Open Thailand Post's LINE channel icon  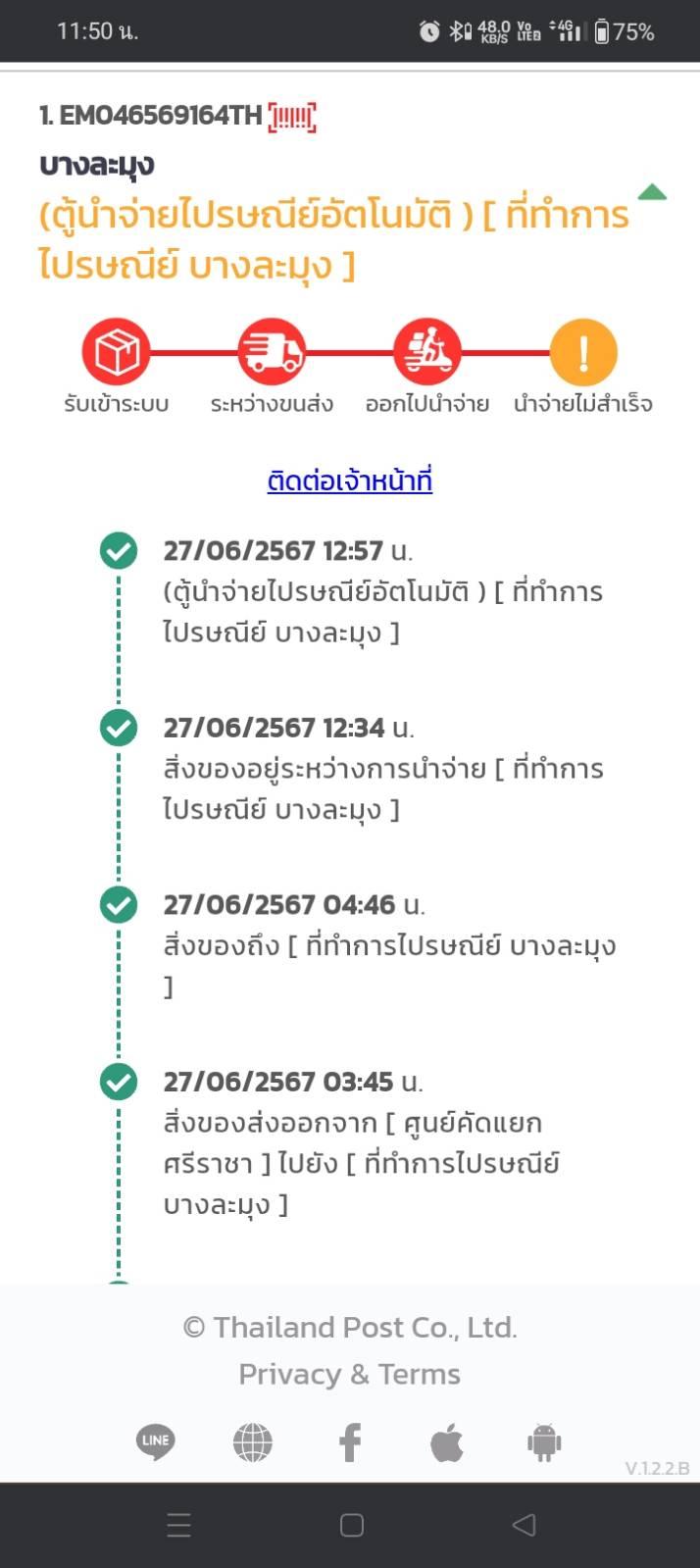coord(155,1442)
